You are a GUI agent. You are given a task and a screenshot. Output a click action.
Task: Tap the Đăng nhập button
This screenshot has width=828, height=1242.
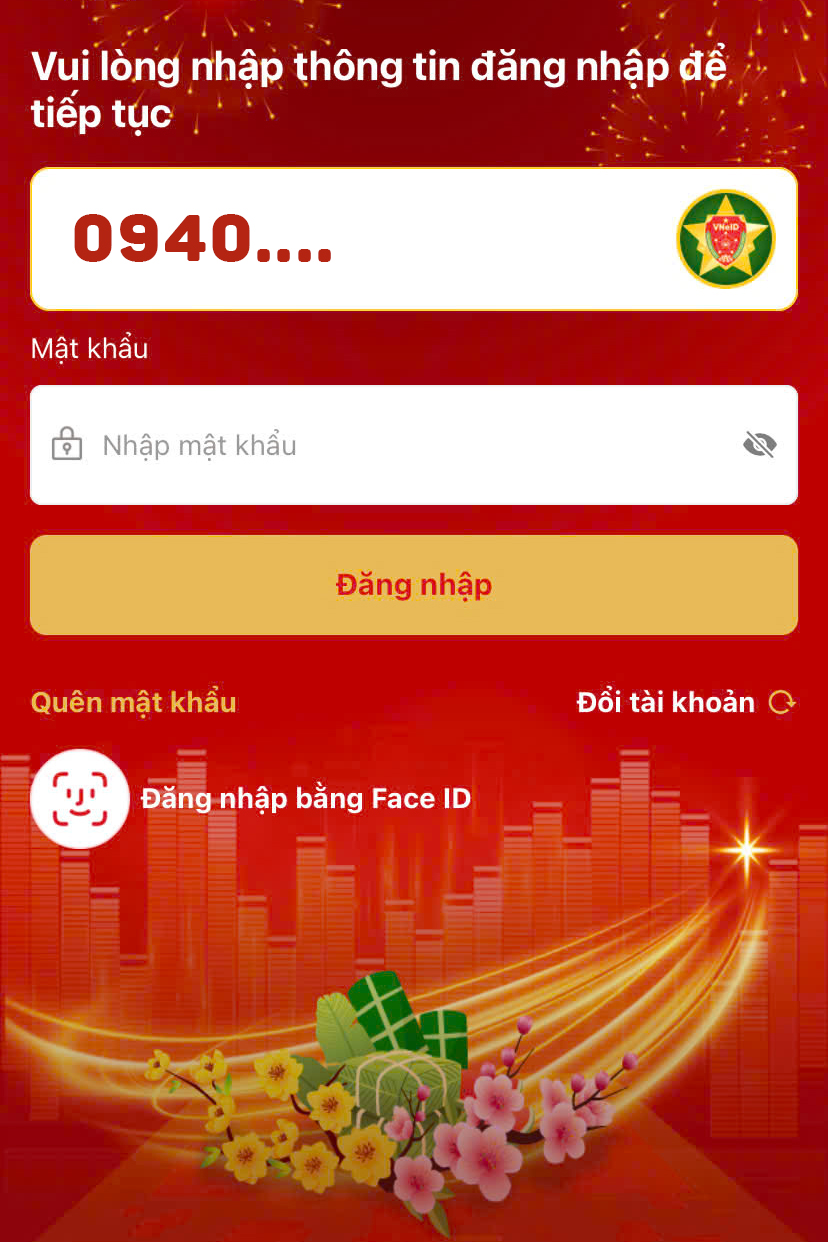[x=414, y=585]
